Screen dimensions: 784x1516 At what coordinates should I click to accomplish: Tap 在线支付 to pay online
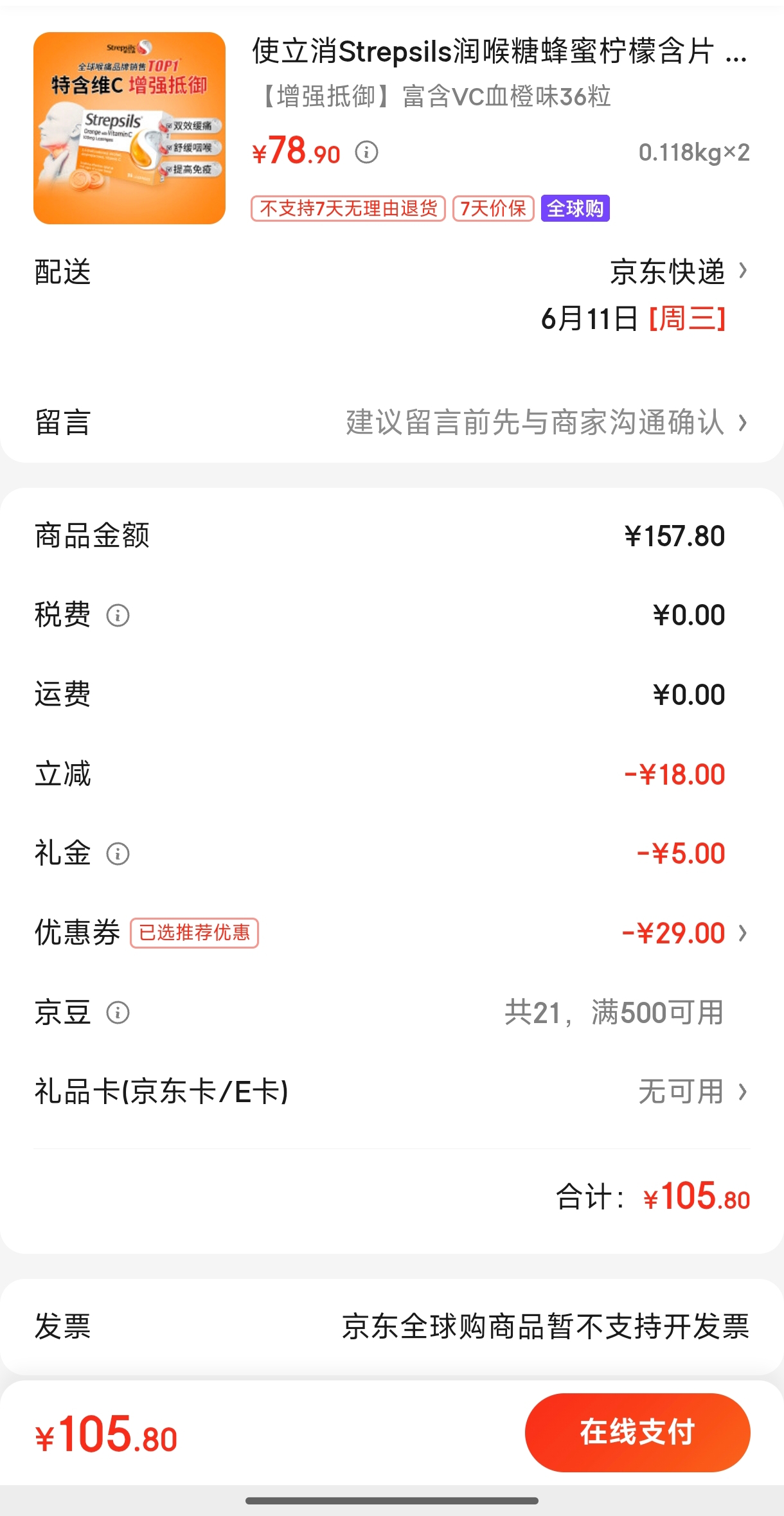637,1432
